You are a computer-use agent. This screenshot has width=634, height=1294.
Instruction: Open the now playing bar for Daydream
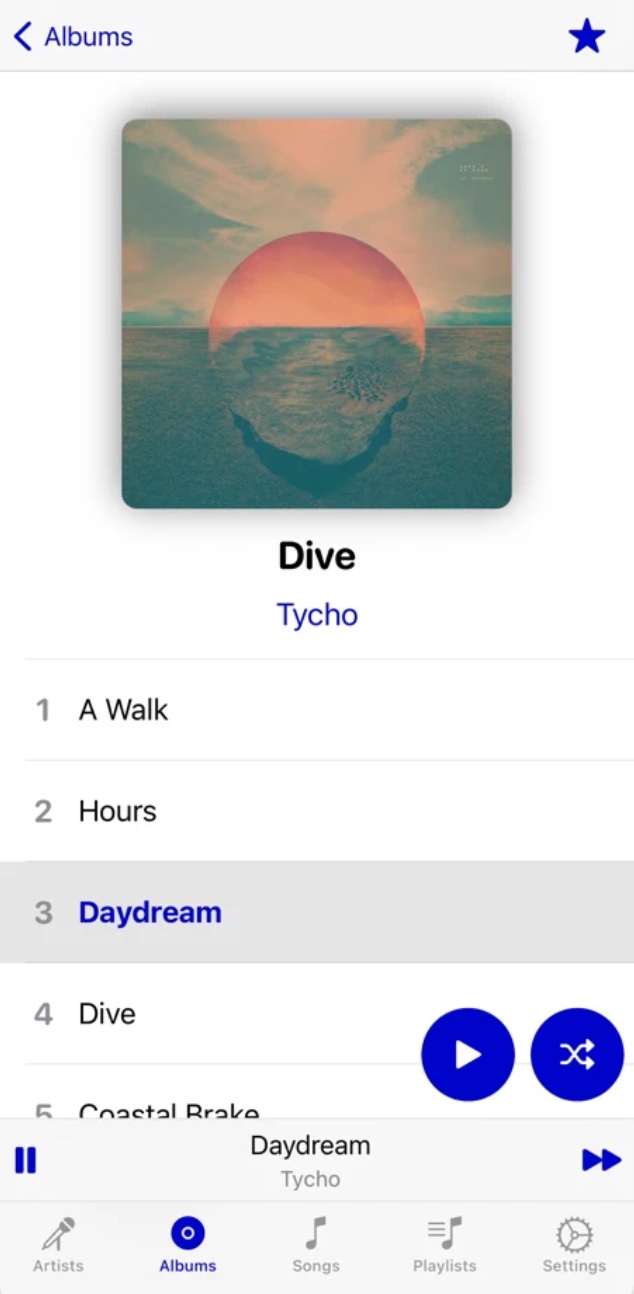(x=310, y=1160)
